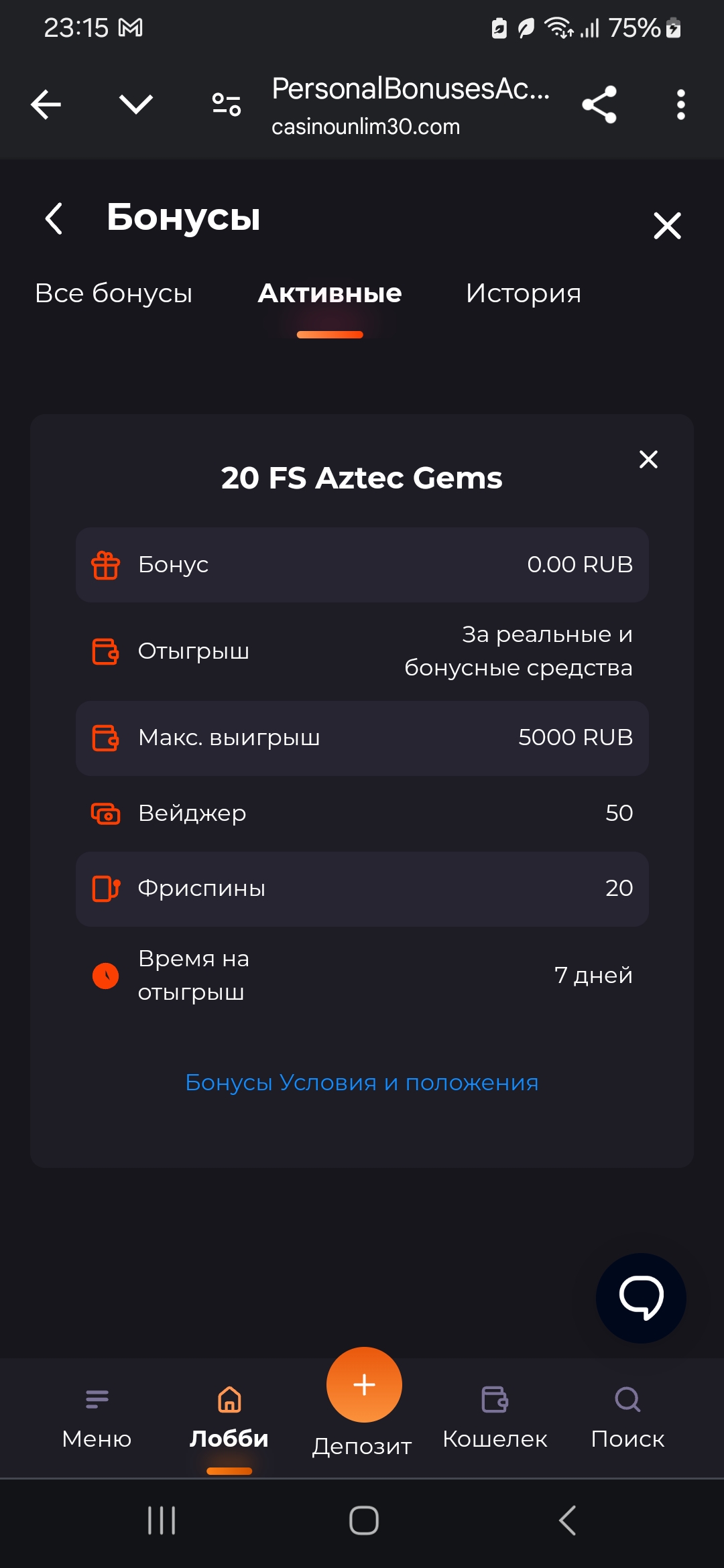
Task: Tap the system home button
Action: click(x=364, y=1520)
